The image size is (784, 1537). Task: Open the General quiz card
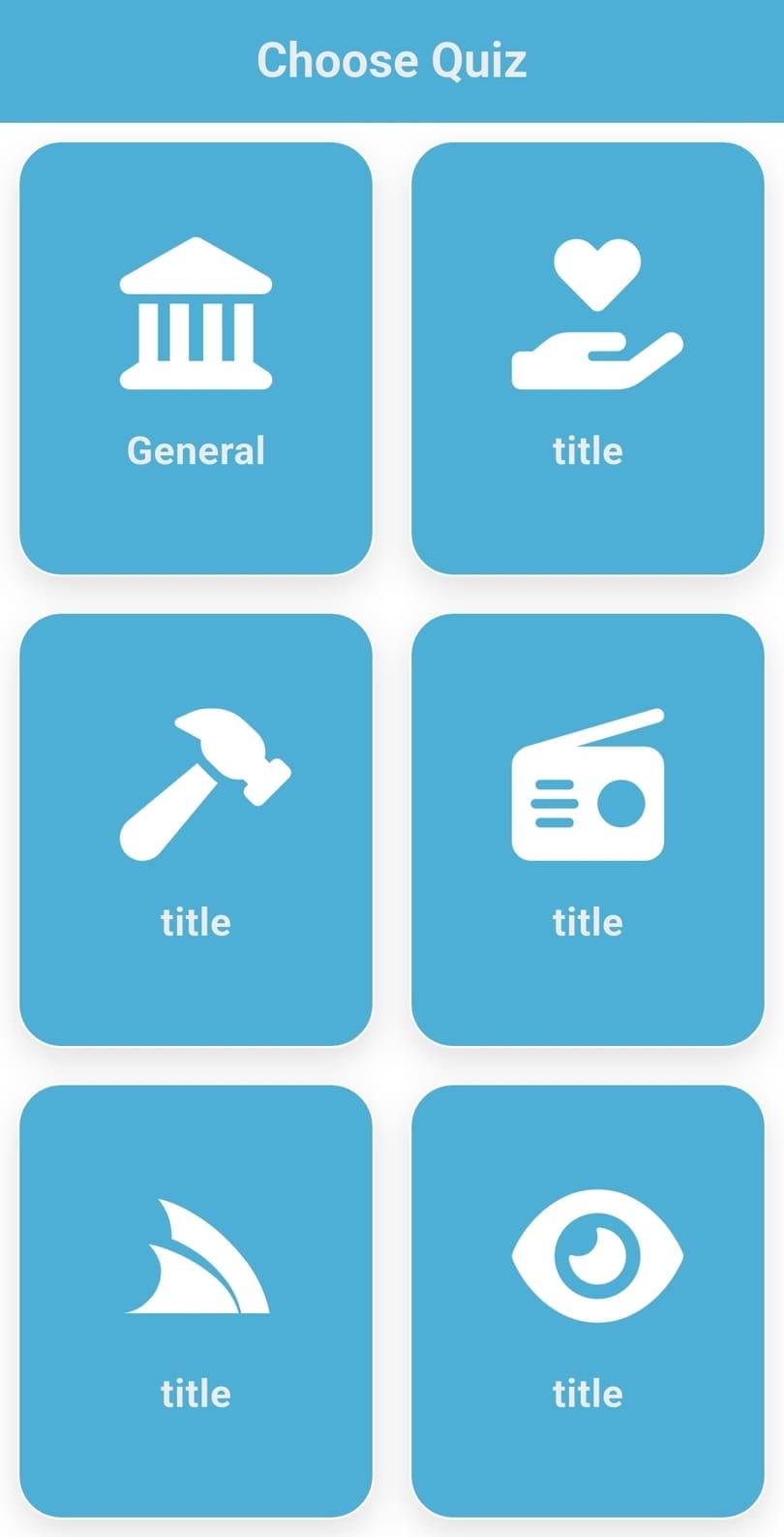[196, 358]
